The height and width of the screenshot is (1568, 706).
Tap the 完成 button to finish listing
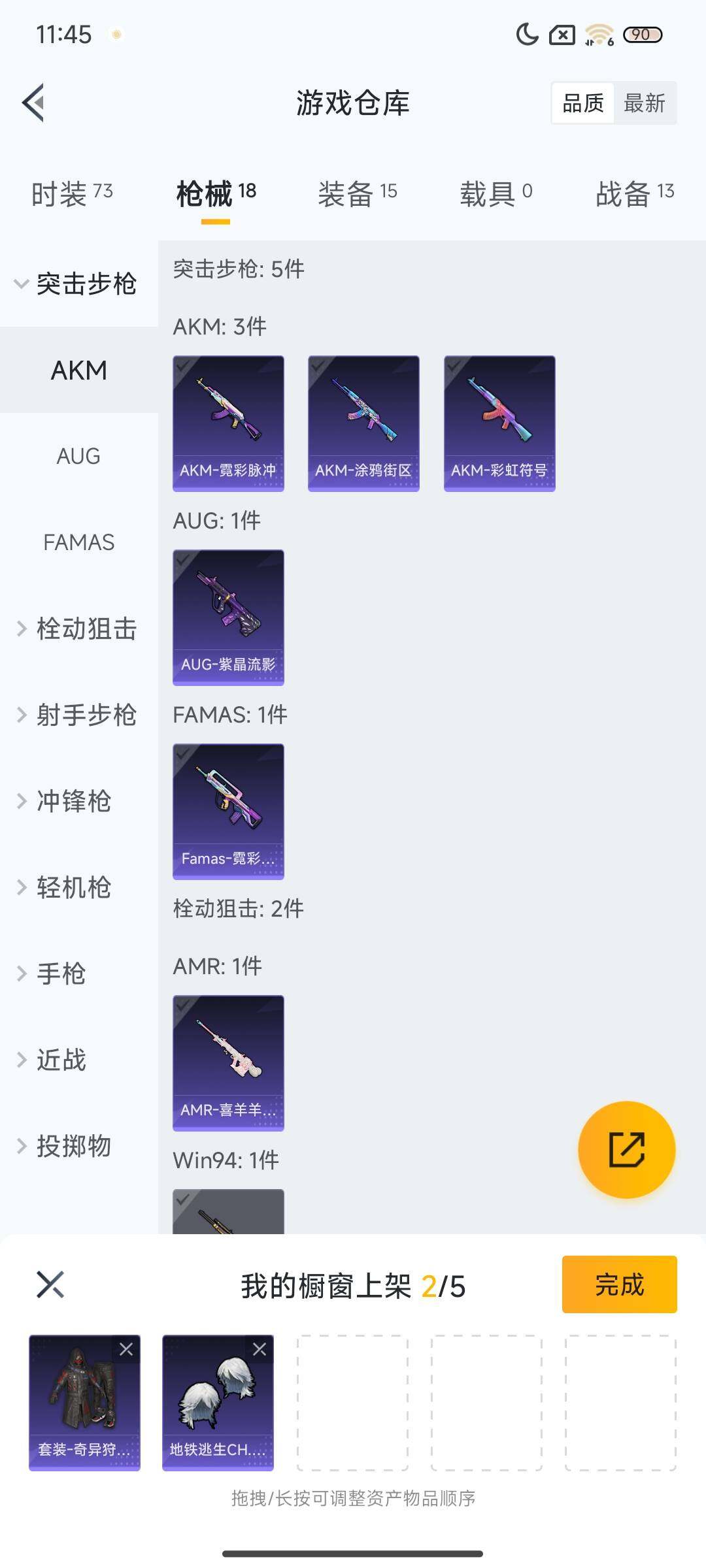tap(618, 1285)
